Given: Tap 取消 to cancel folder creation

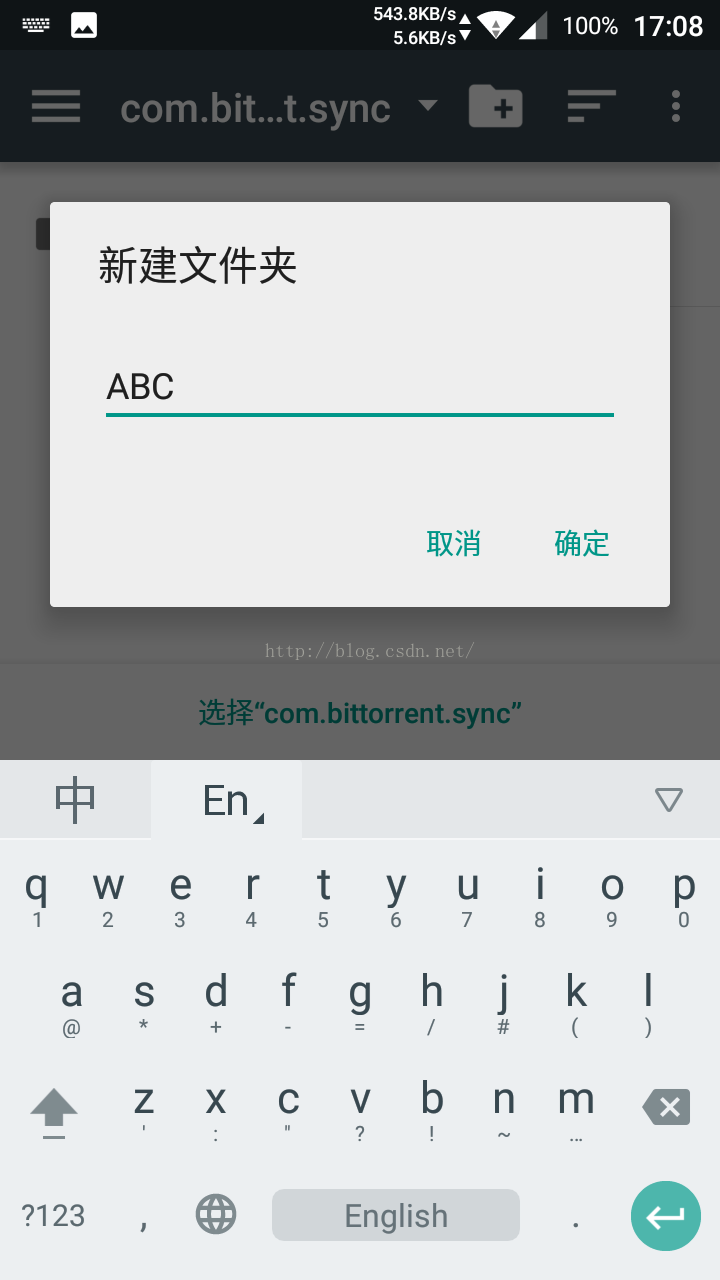Looking at the screenshot, I should pos(453,543).
